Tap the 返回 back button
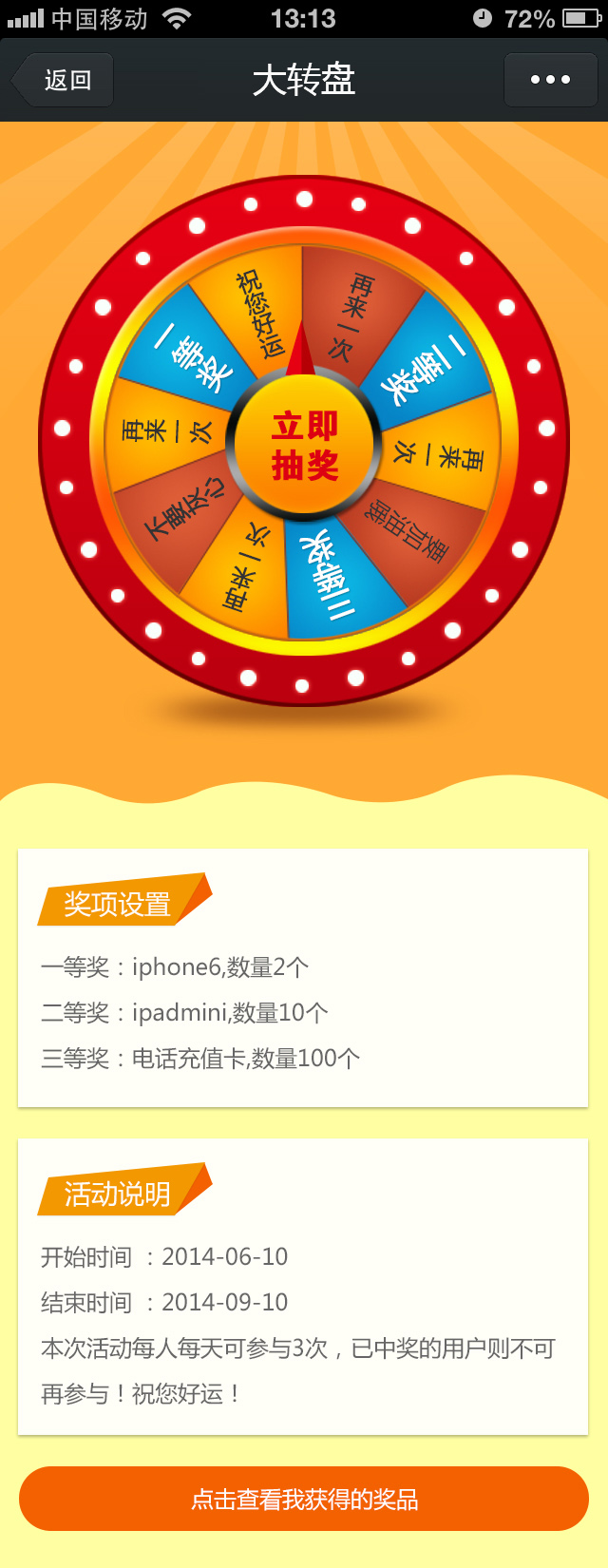The image size is (608, 1568). pyautogui.click(x=64, y=80)
